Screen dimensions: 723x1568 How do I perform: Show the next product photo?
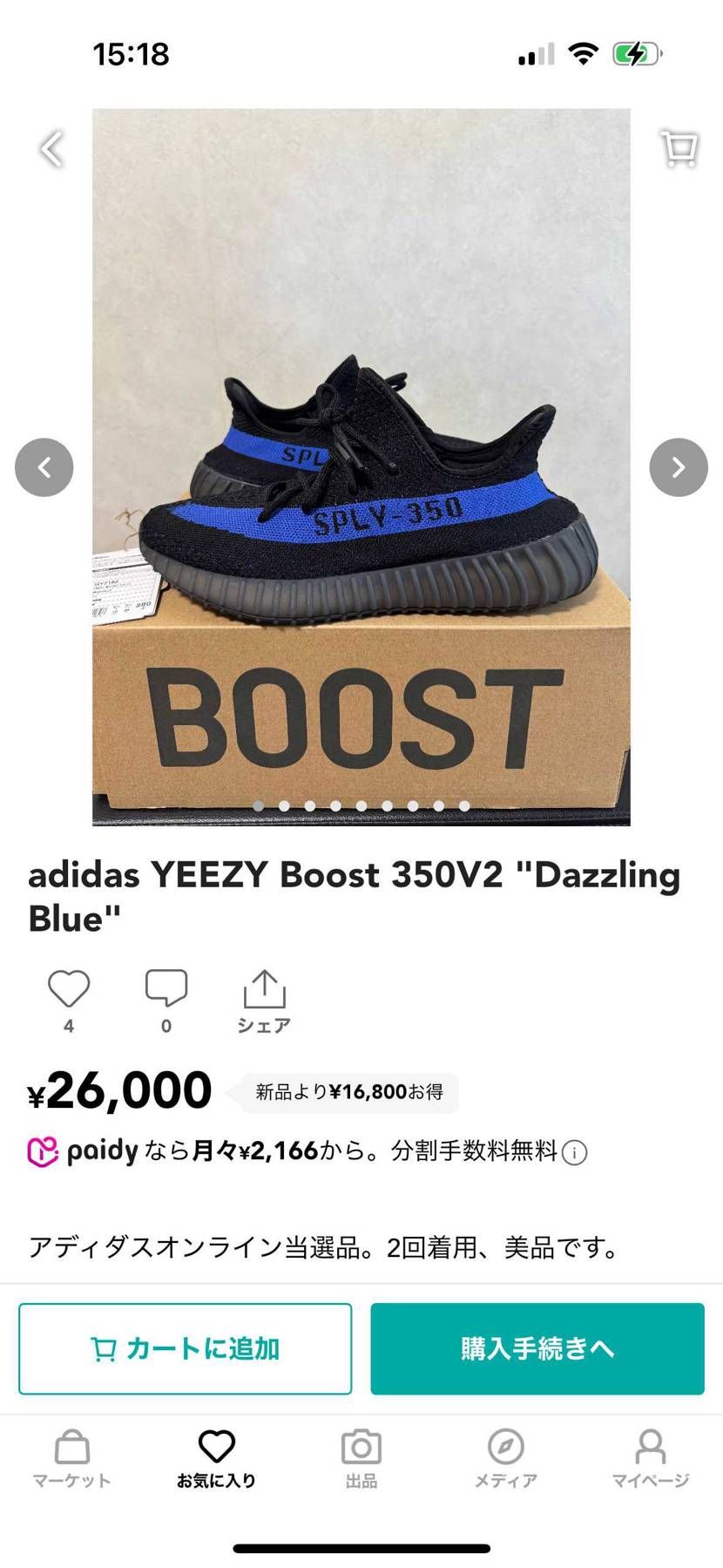click(678, 467)
